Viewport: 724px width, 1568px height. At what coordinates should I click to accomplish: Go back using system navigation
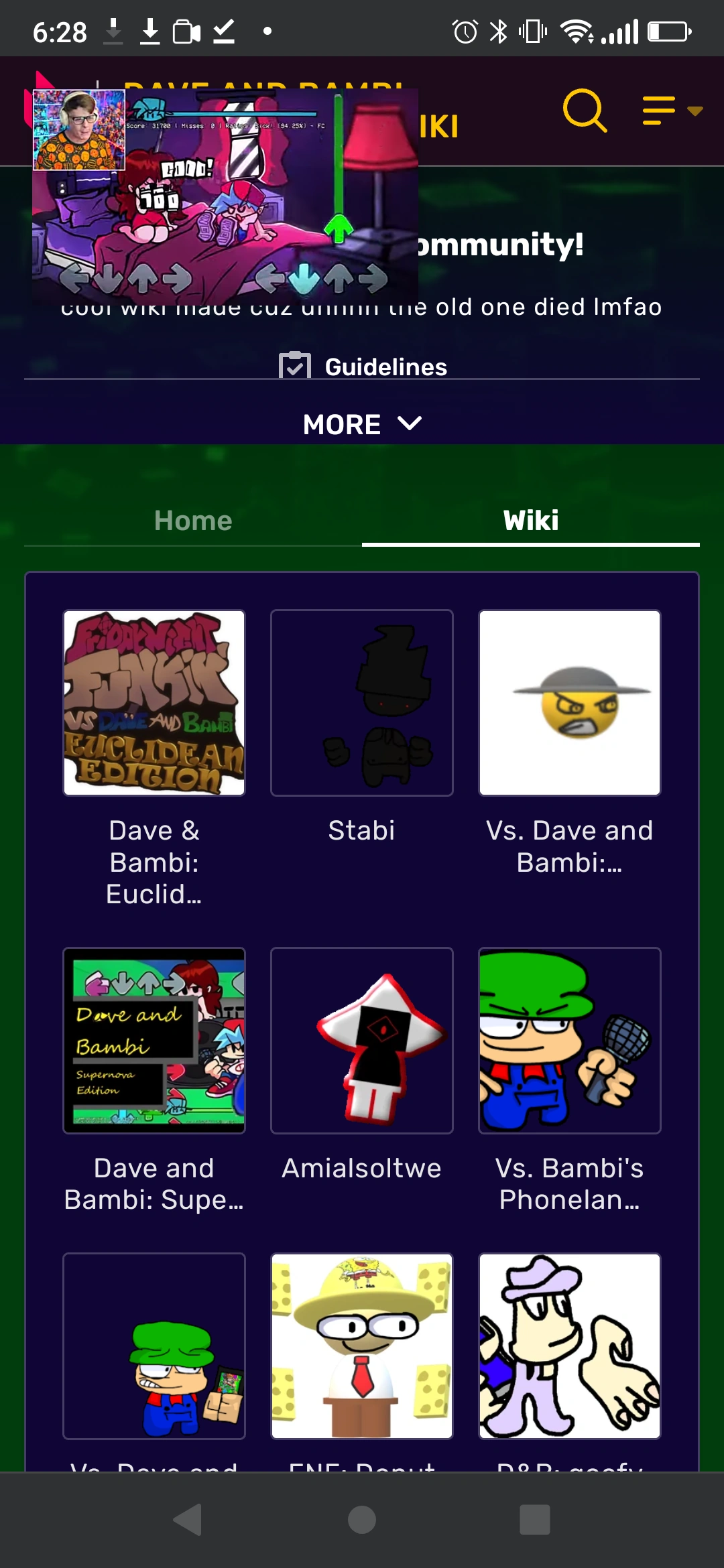click(x=188, y=1520)
